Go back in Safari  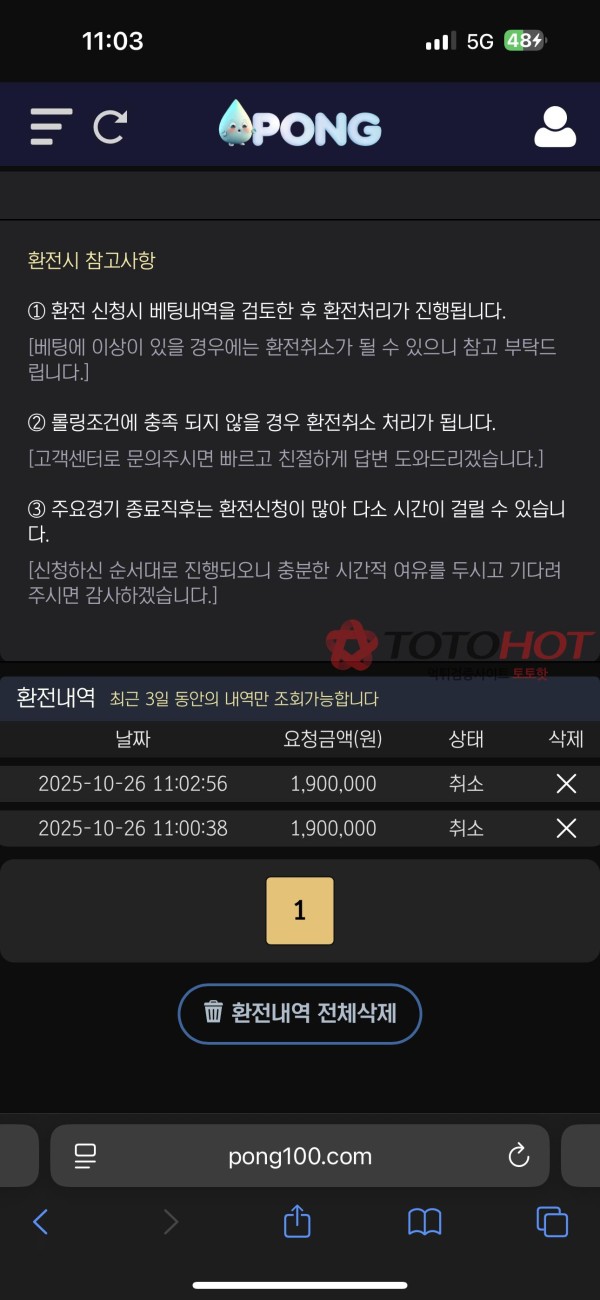pos(40,1221)
